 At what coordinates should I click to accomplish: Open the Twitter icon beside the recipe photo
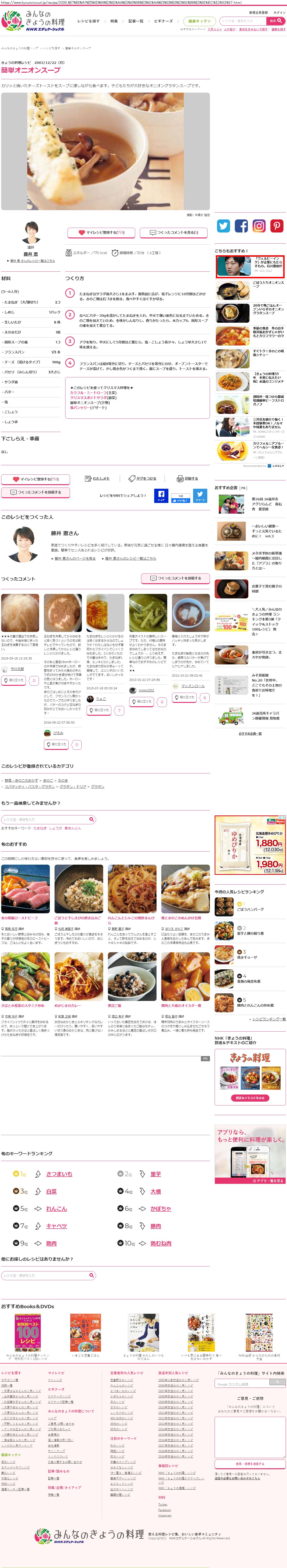(224, 226)
